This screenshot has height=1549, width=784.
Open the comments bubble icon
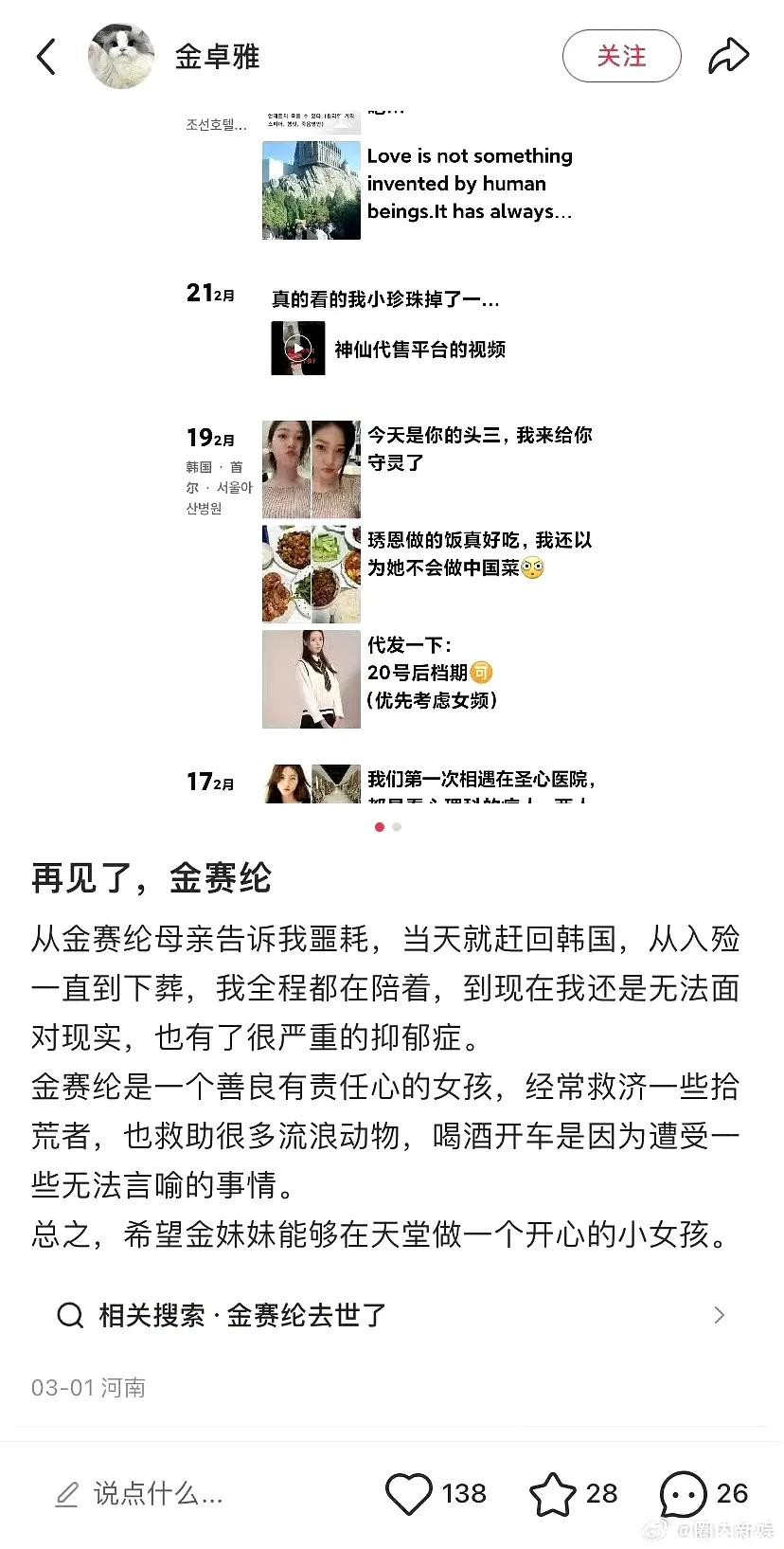tap(683, 1494)
